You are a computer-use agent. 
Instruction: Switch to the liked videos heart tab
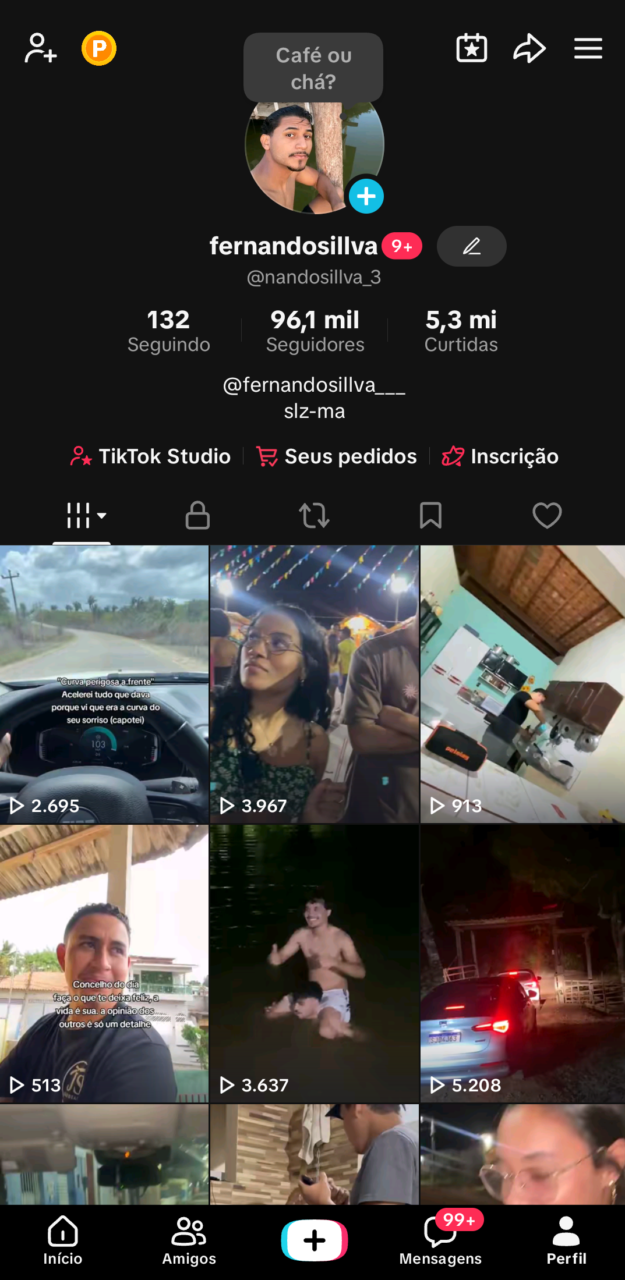click(547, 516)
